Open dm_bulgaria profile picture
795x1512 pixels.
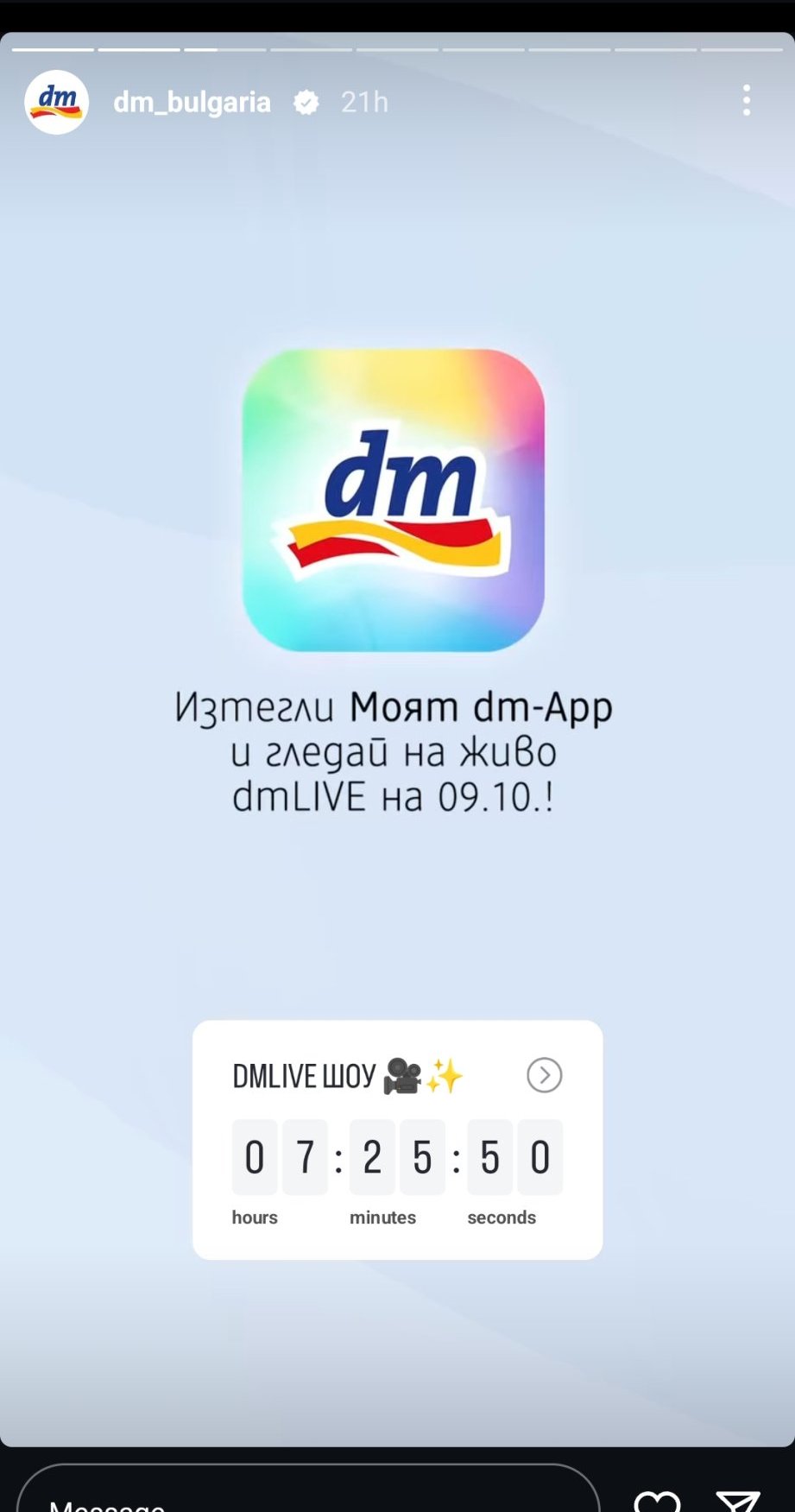click(x=56, y=102)
